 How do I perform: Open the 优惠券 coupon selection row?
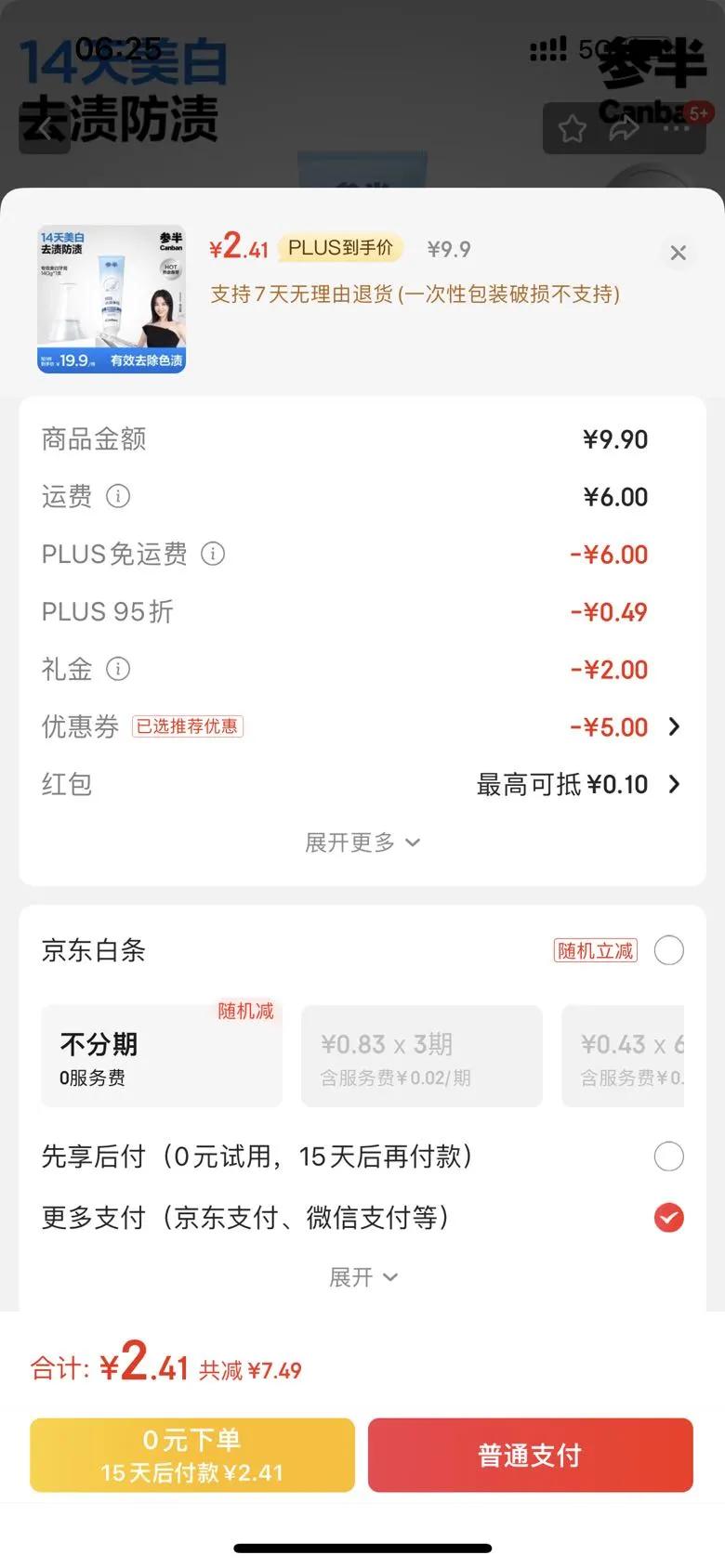click(x=362, y=726)
